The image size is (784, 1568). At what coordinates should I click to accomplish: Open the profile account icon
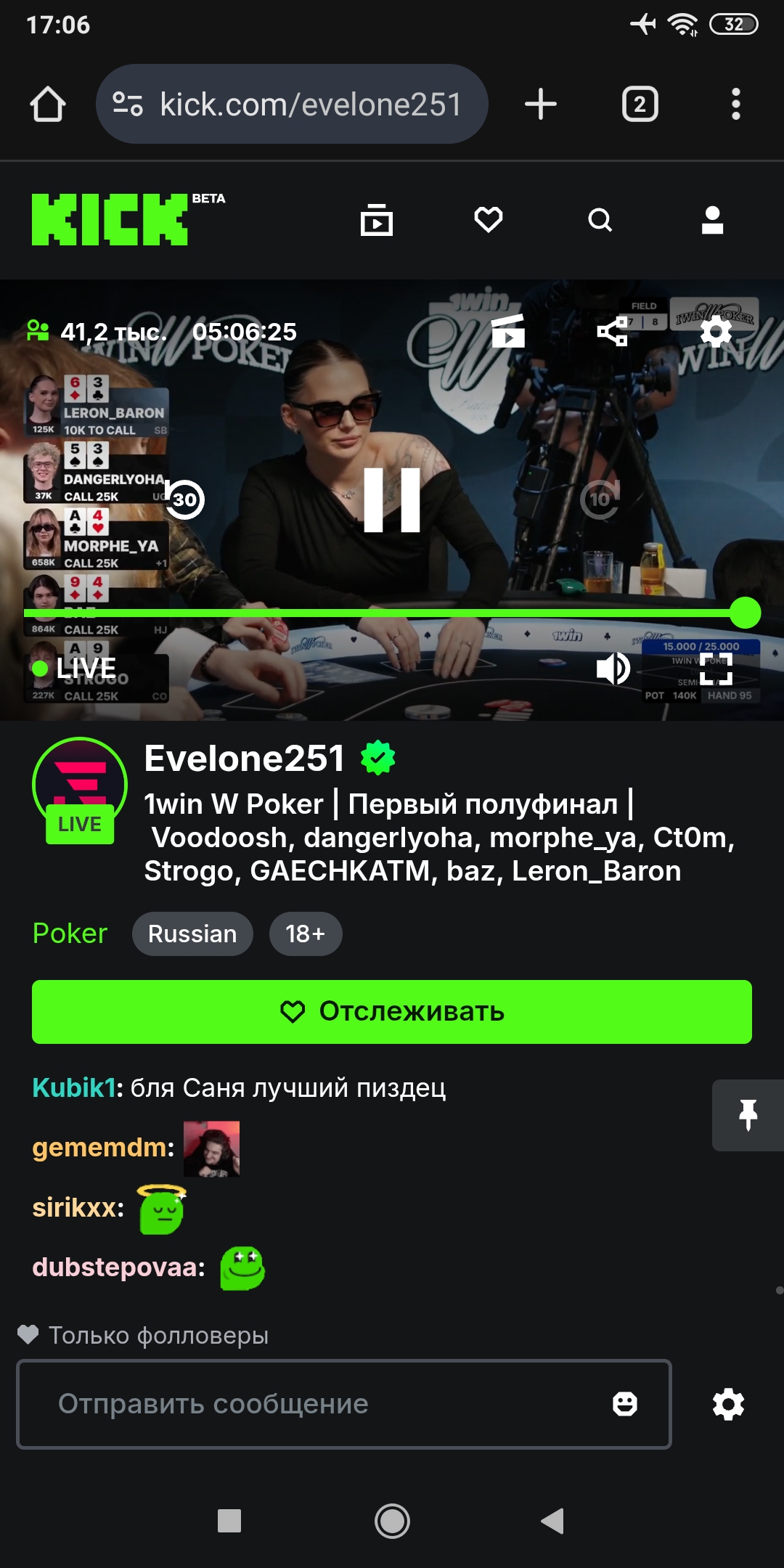tap(712, 220)
